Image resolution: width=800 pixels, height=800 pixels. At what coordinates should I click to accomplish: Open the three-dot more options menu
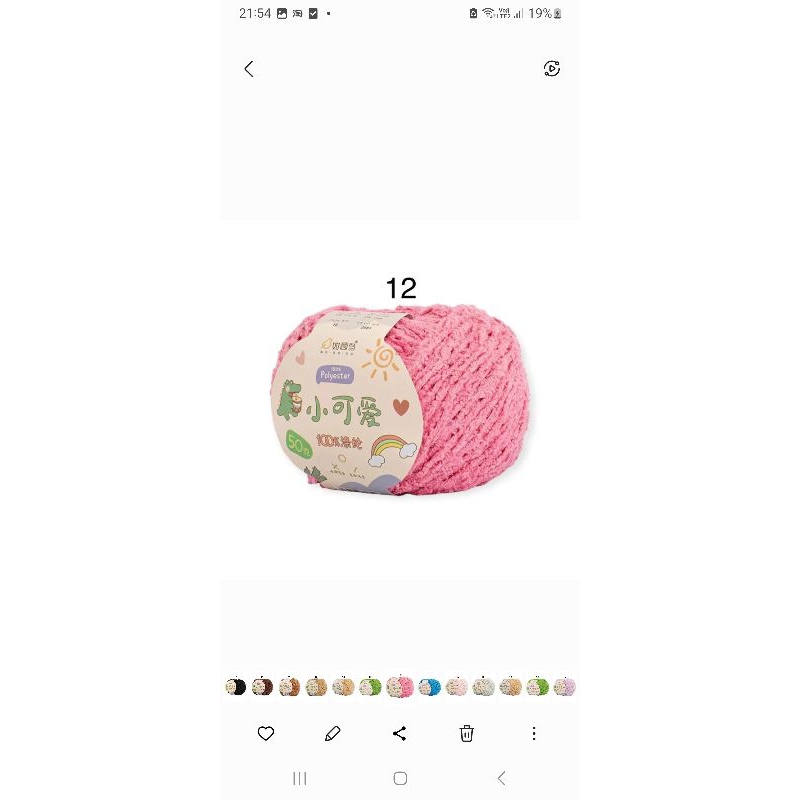click(534, 734)
